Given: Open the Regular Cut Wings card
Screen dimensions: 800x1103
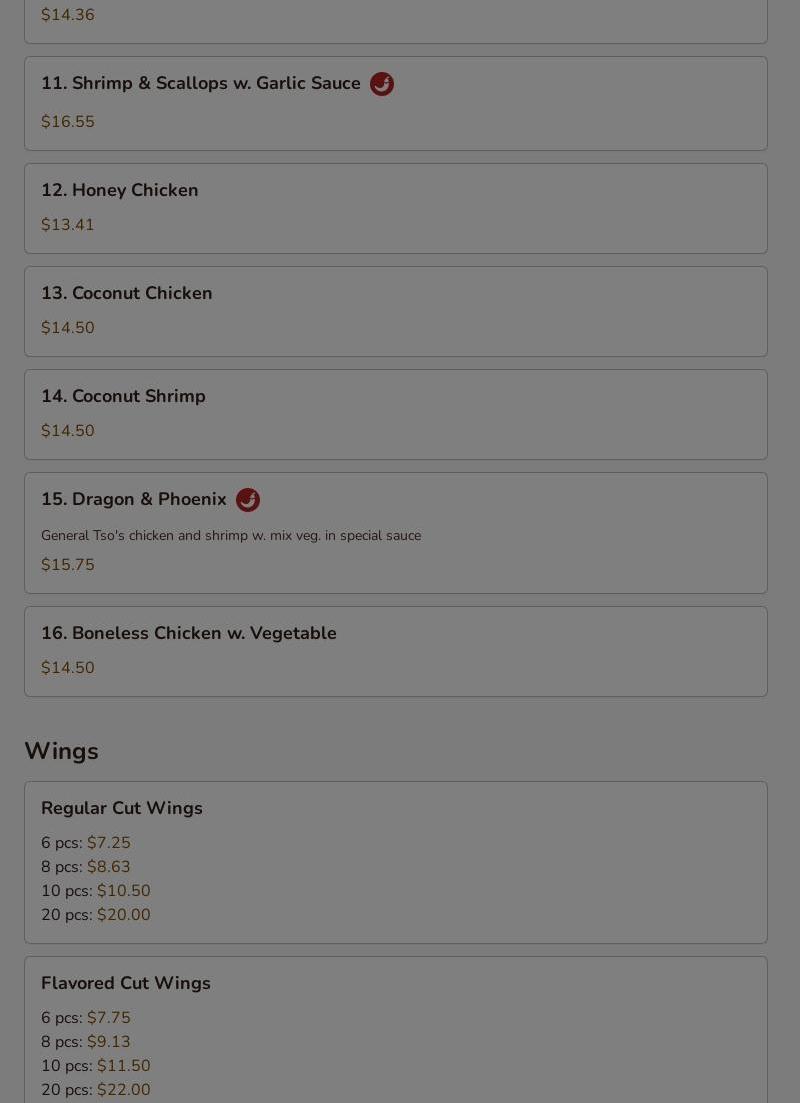Looking at the screenshot, I should (395, 861).
